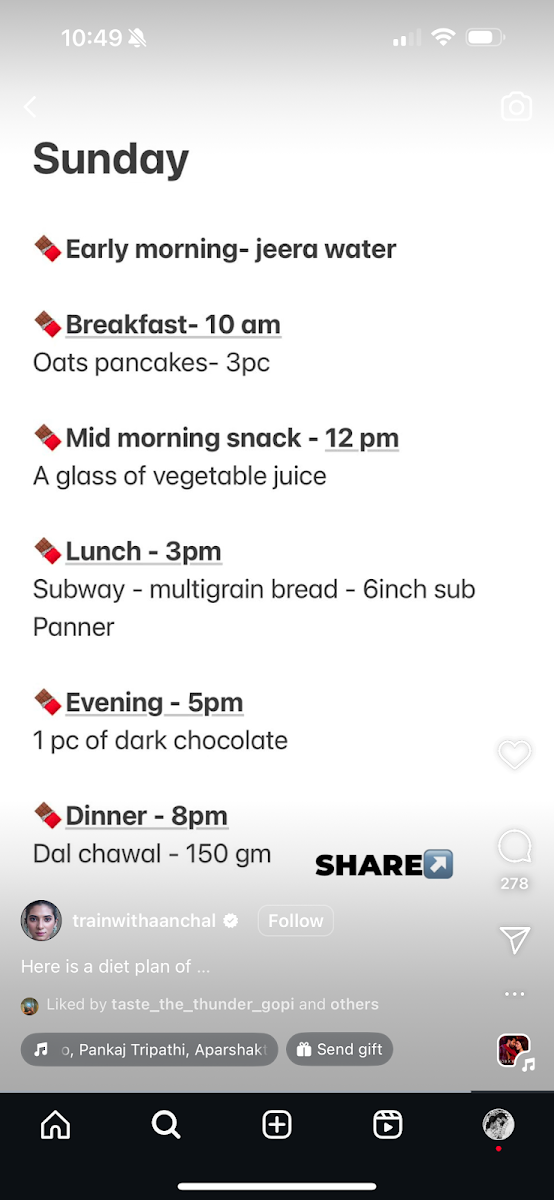The width and height of the screenshot is (554, 1200).
Task: Create a new post with the plus tab
Action: click(x=277, y=1125)
